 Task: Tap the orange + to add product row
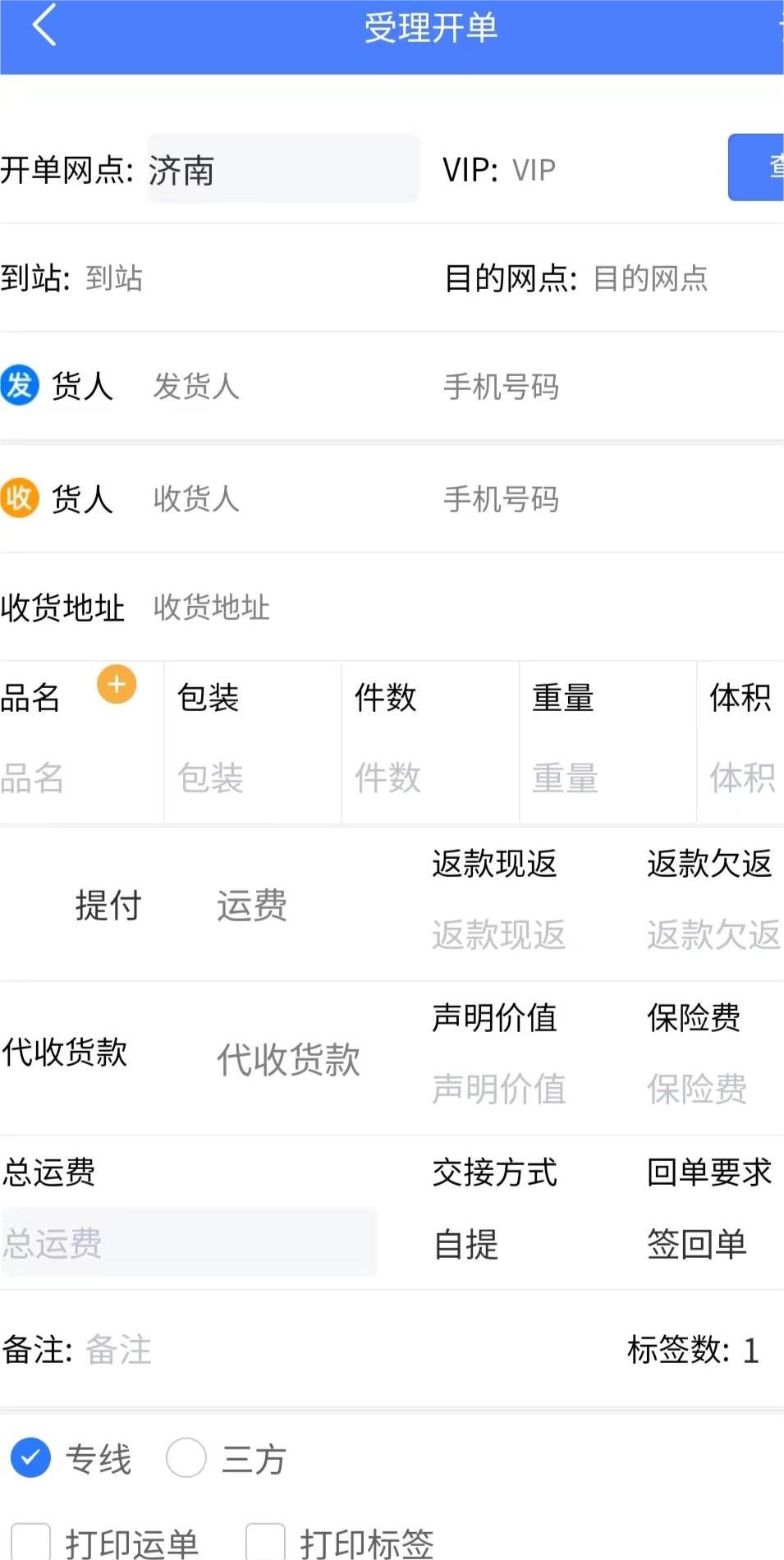(x=117, y=683)
